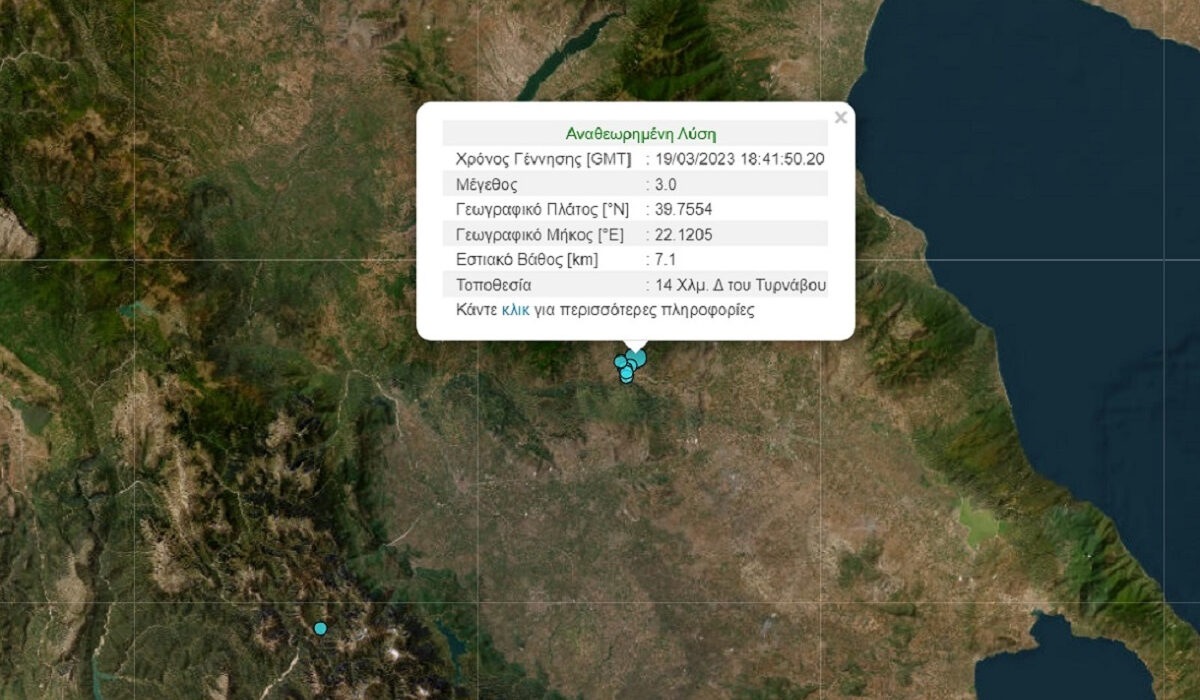Close the earthquake info popup

[x=840, y=118]
